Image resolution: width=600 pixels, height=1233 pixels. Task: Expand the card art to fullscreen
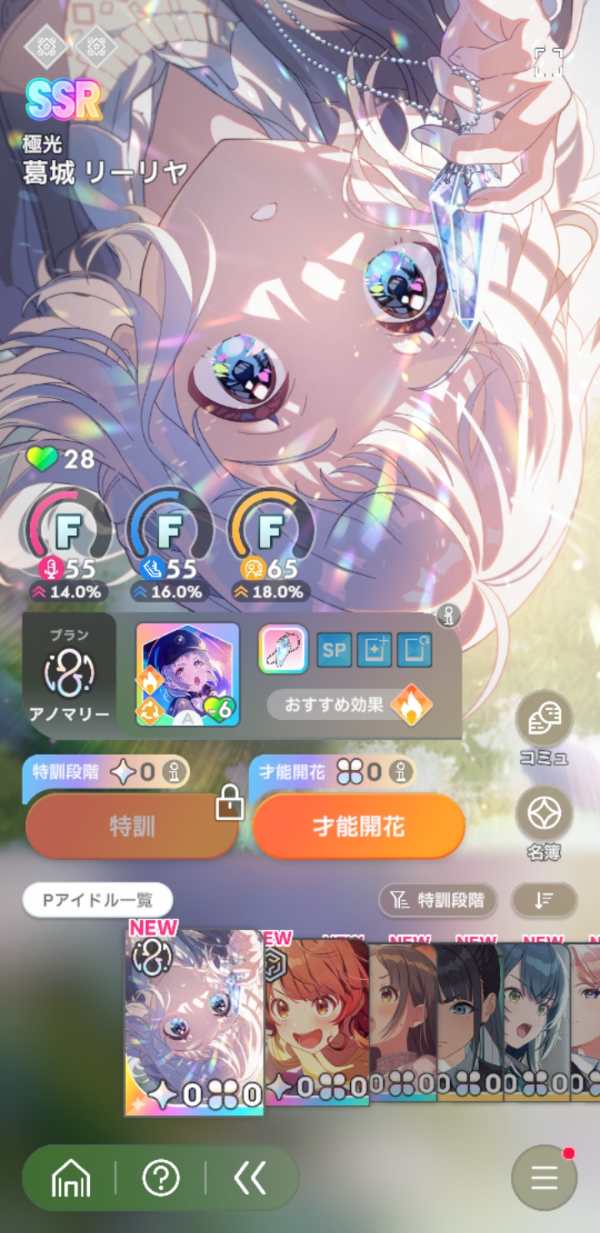[547, 61]
